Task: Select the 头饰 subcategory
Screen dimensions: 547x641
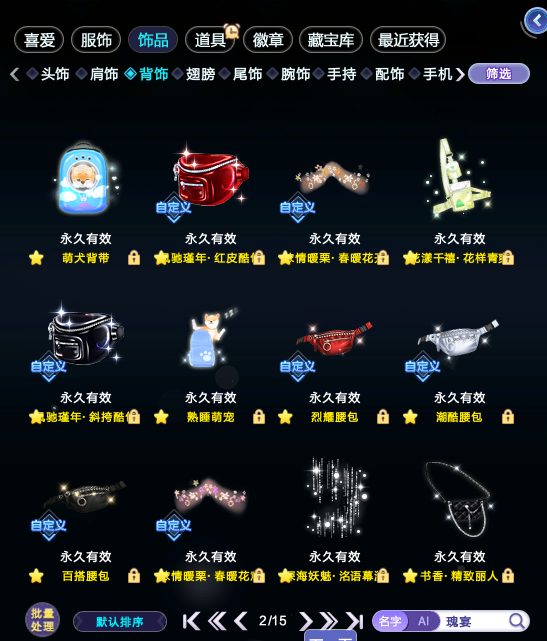Action: (x=48, y=74)
